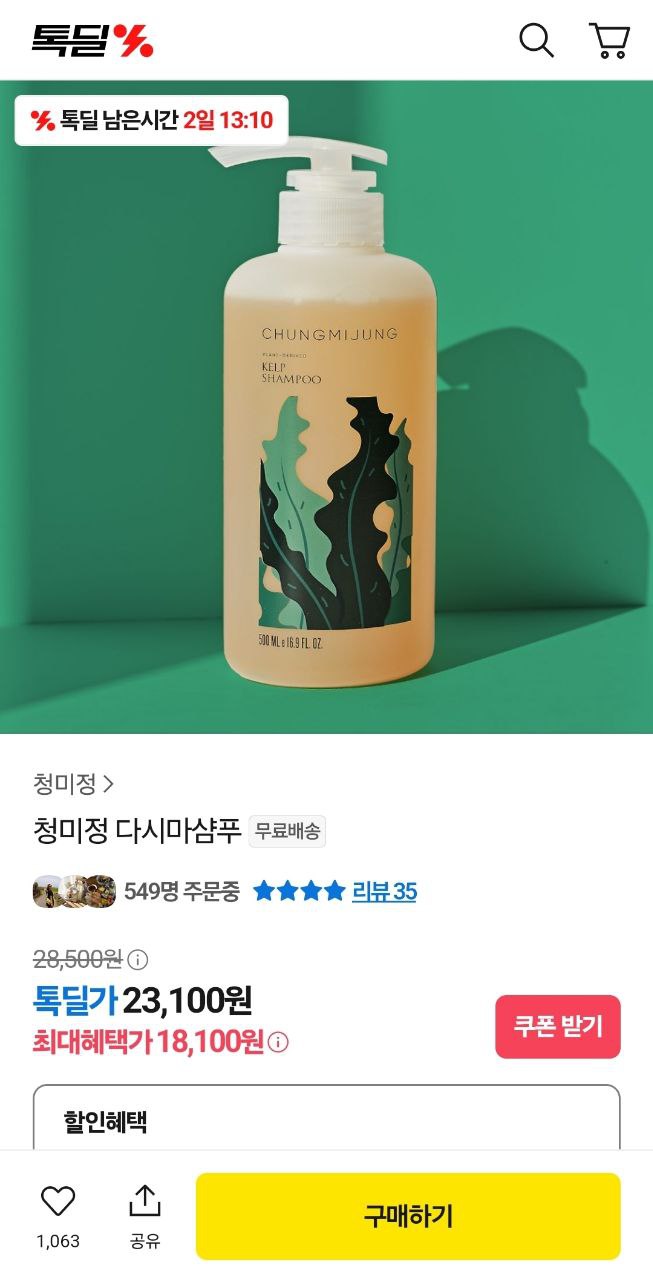Tap the yellow 구매하기 button

408,1216
